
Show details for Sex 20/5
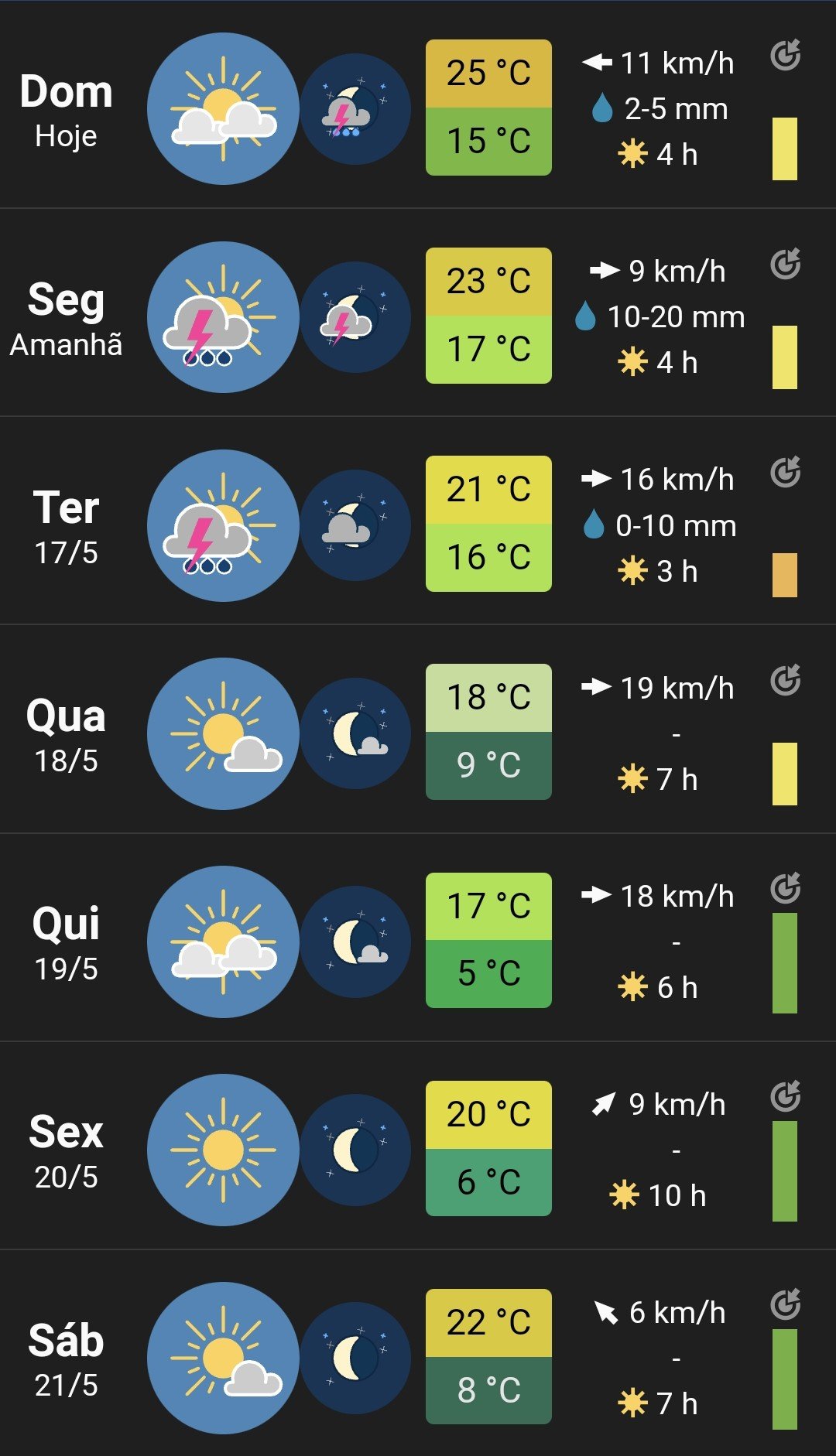(418, 1145)
